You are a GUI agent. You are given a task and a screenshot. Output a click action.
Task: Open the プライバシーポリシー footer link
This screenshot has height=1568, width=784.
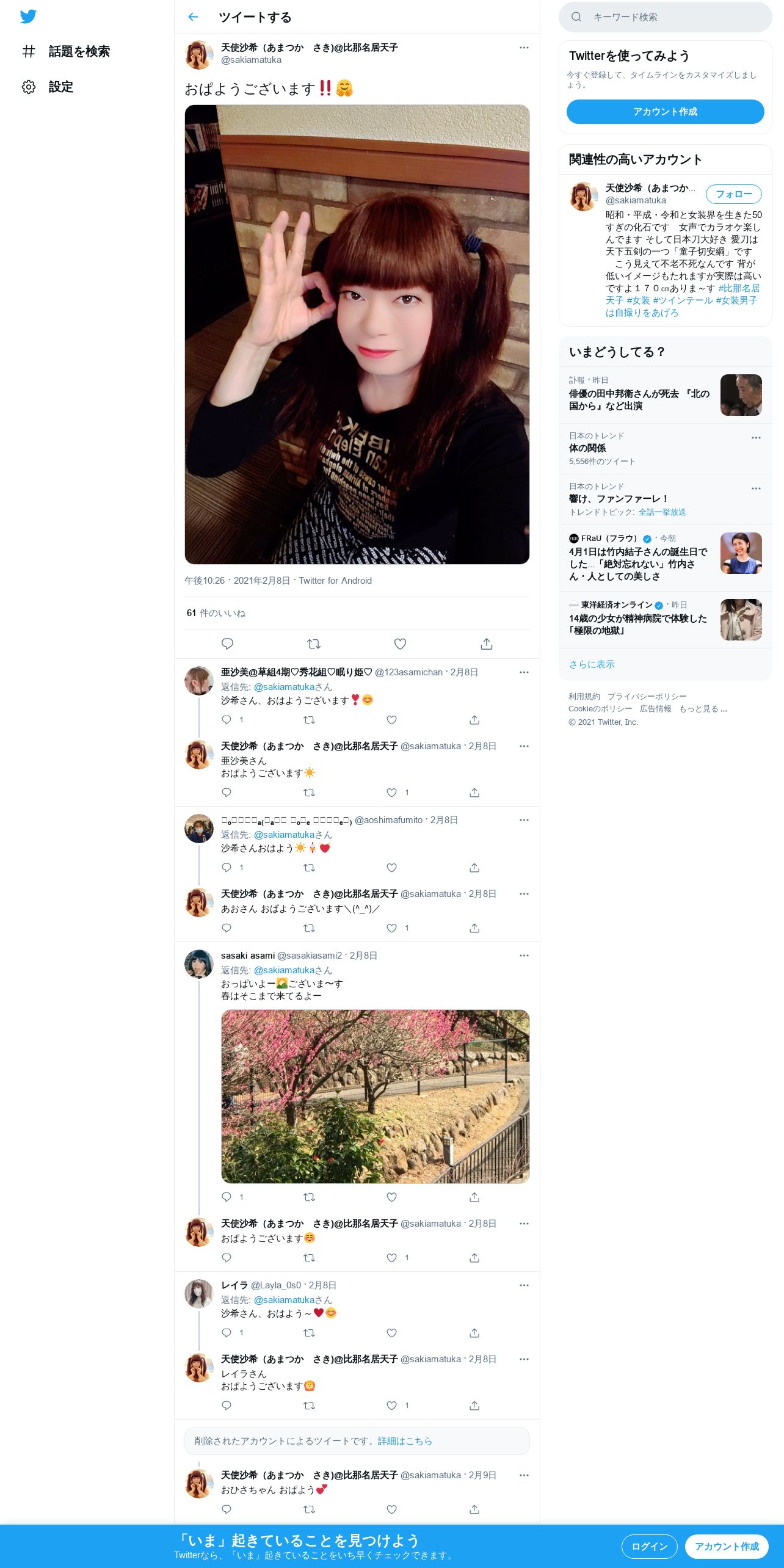point(647,697)
